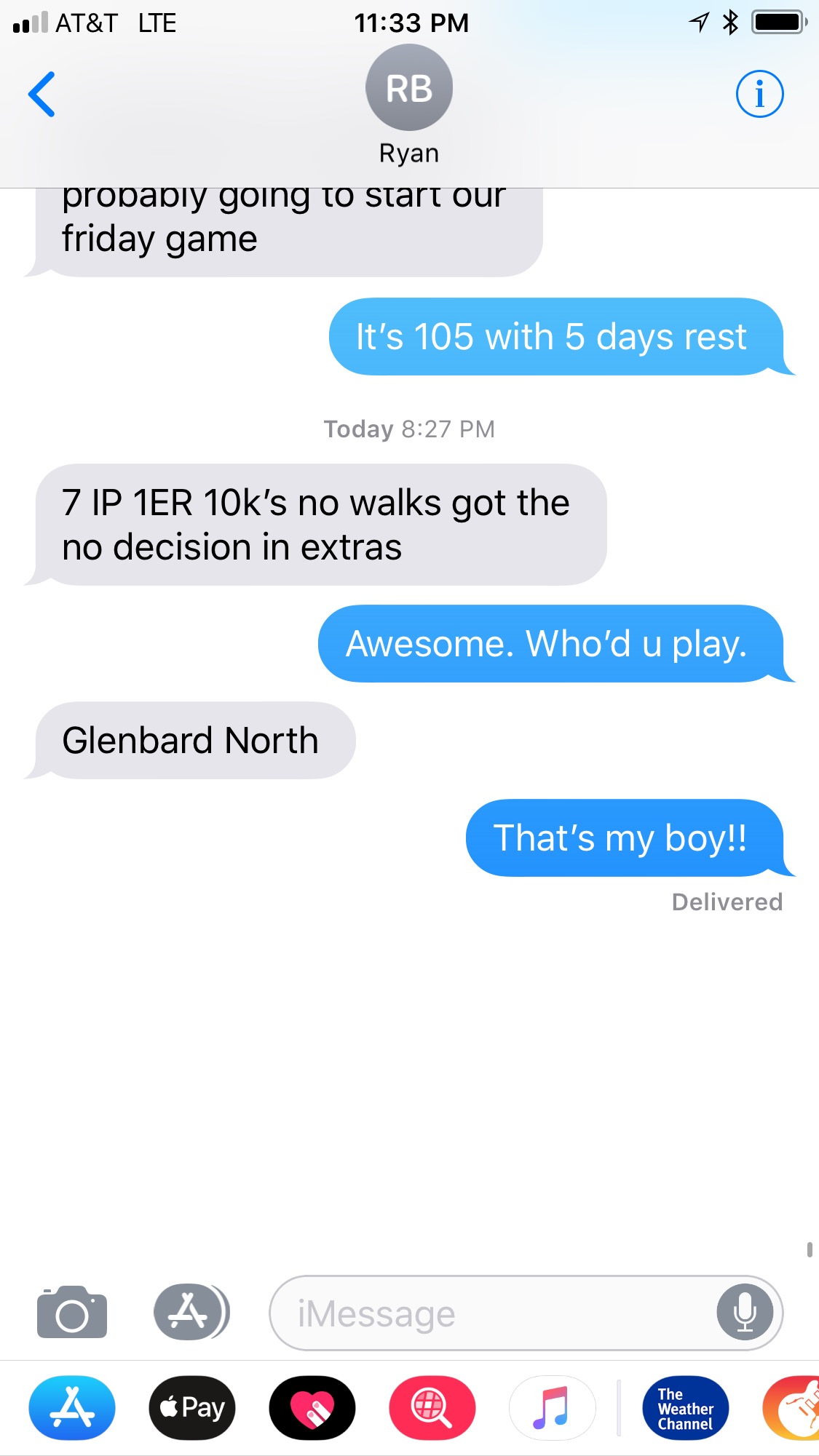Open the Music iMessage app
The image size is (819, 1456).
pos(552,1408)
